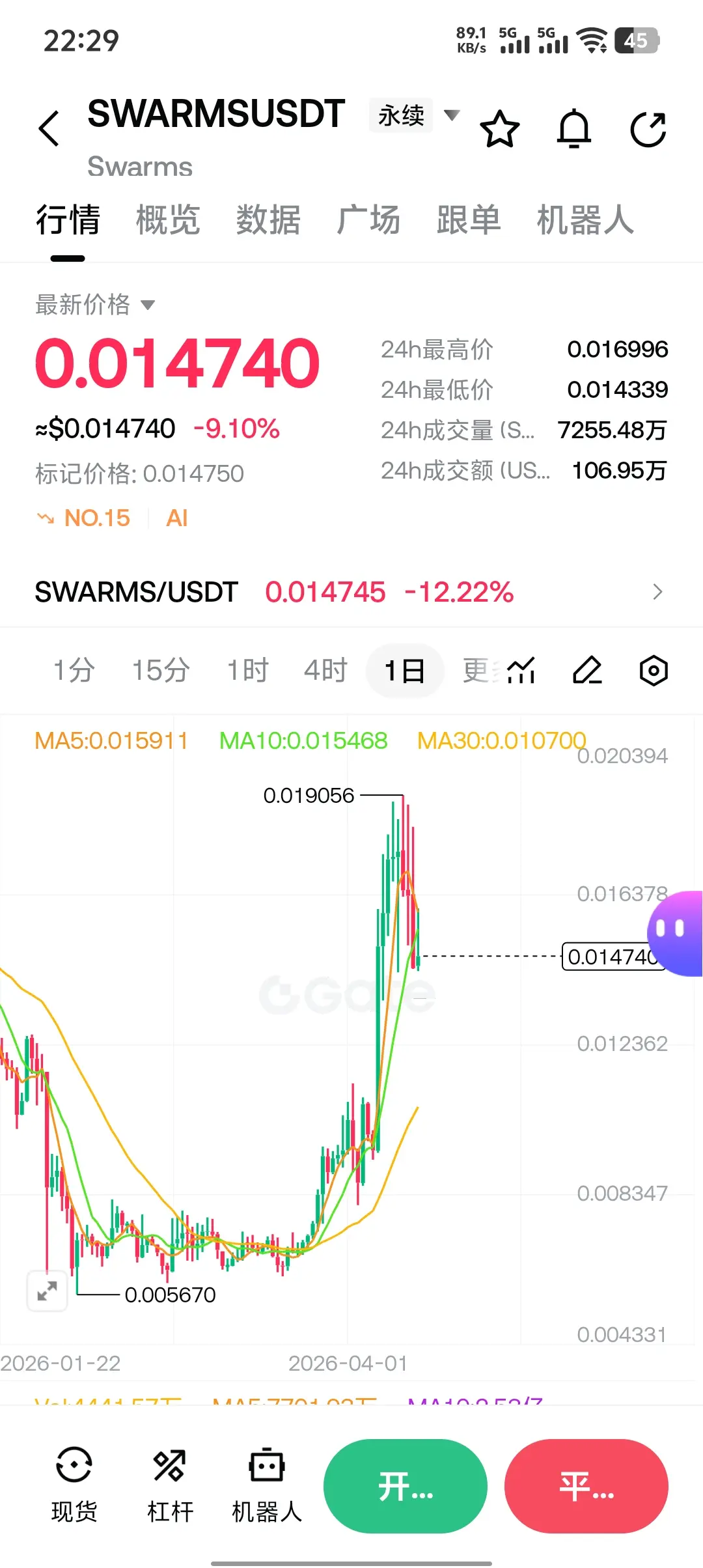
Task: Set a price alert with the bell
Action: point(574,128)
